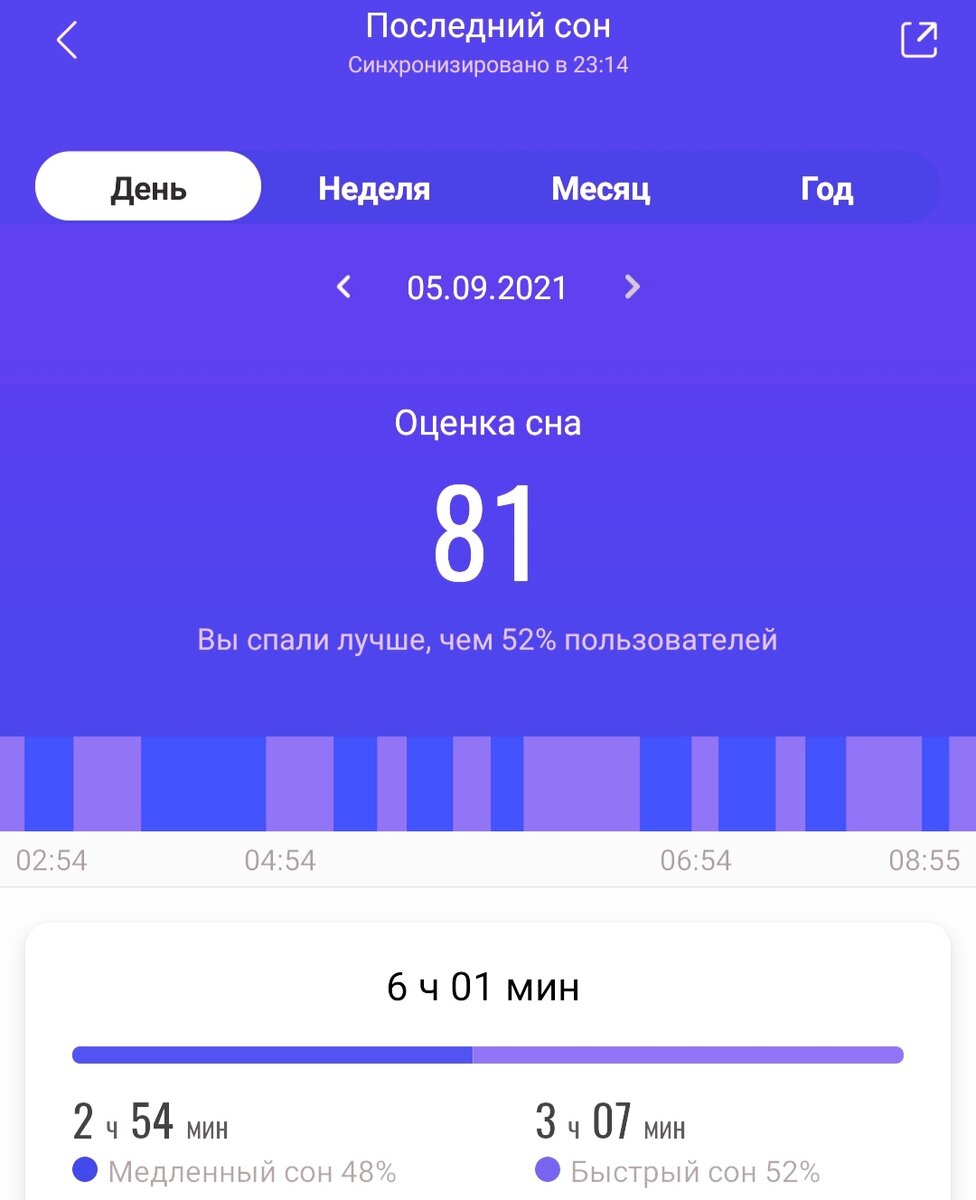
Task: Keep the День tab active by tapping it
Action: coord(147,186)
